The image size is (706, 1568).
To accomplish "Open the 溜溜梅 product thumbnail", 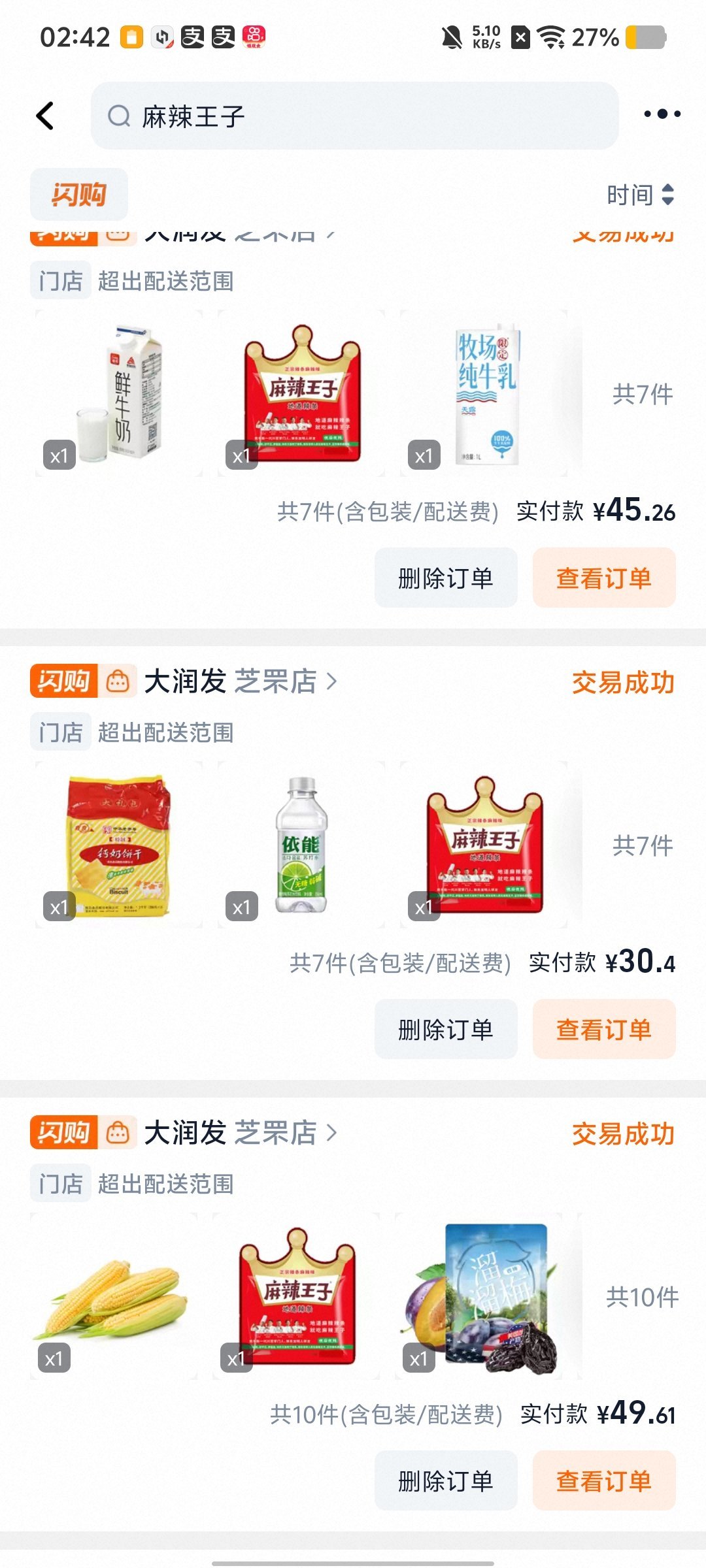I will [479, 1296].
